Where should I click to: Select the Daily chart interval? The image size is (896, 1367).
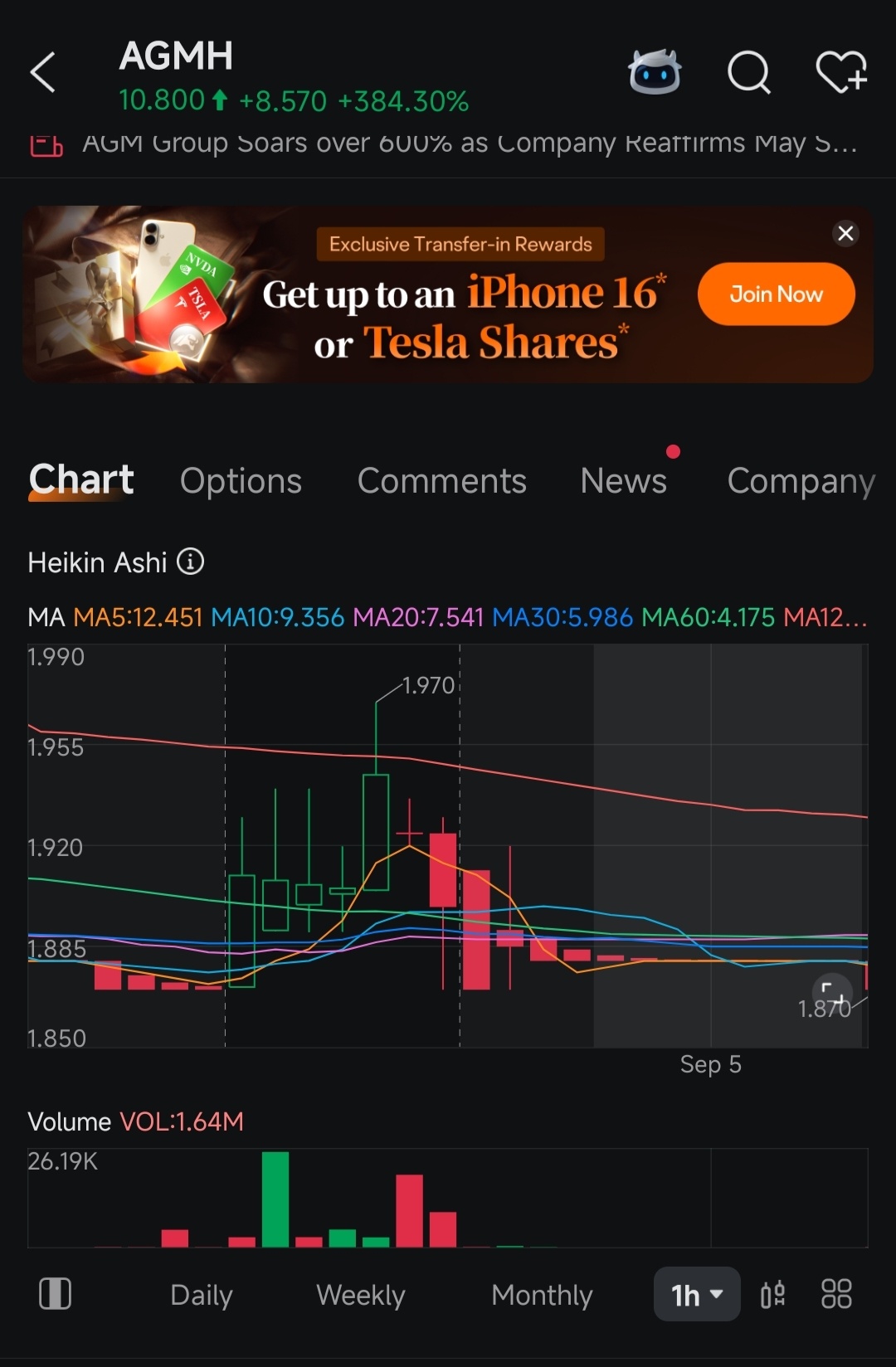coord(202,1295)
